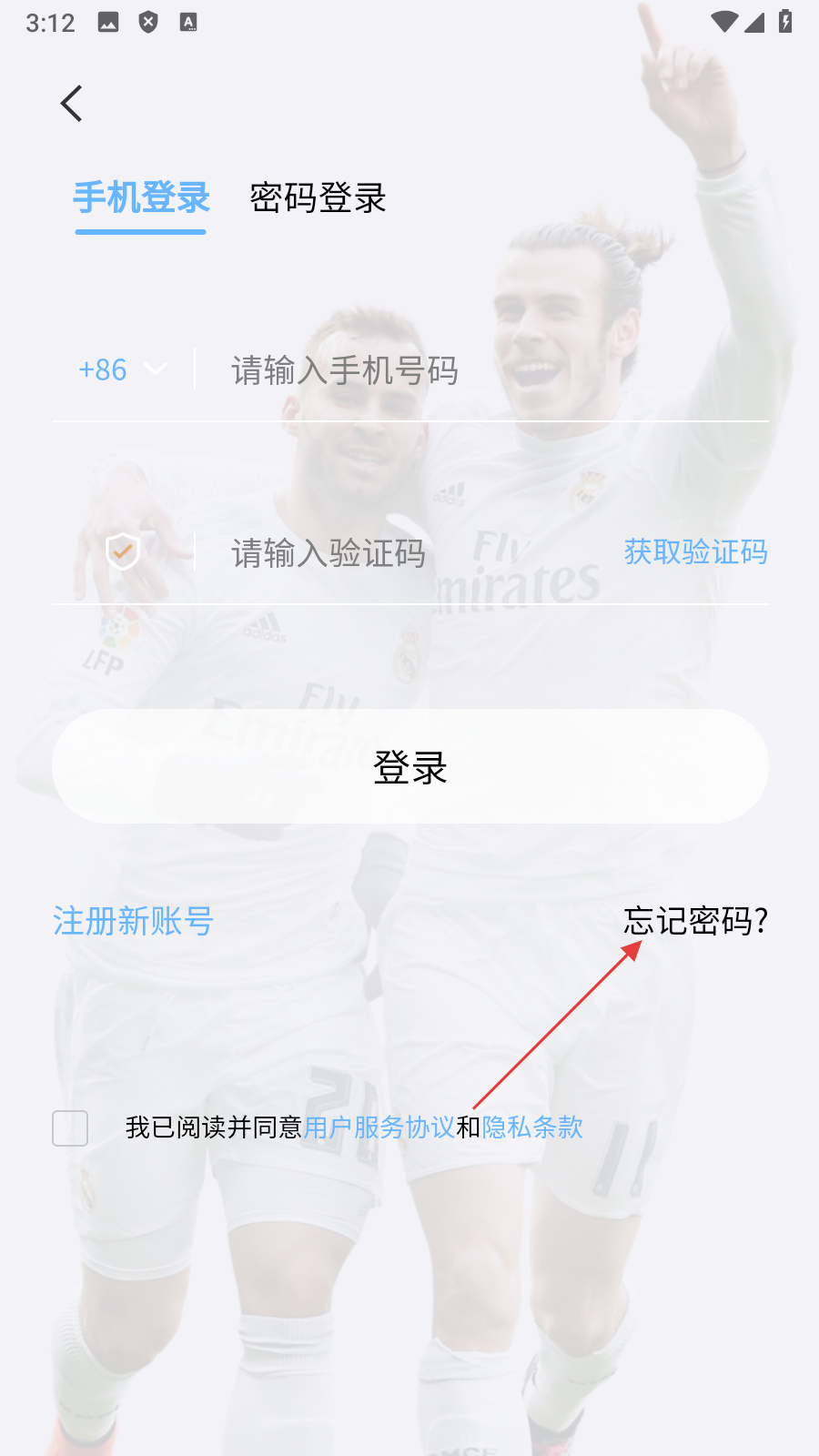
Task: Select the 手机登录 tab
Action: [x=141, y=198]
